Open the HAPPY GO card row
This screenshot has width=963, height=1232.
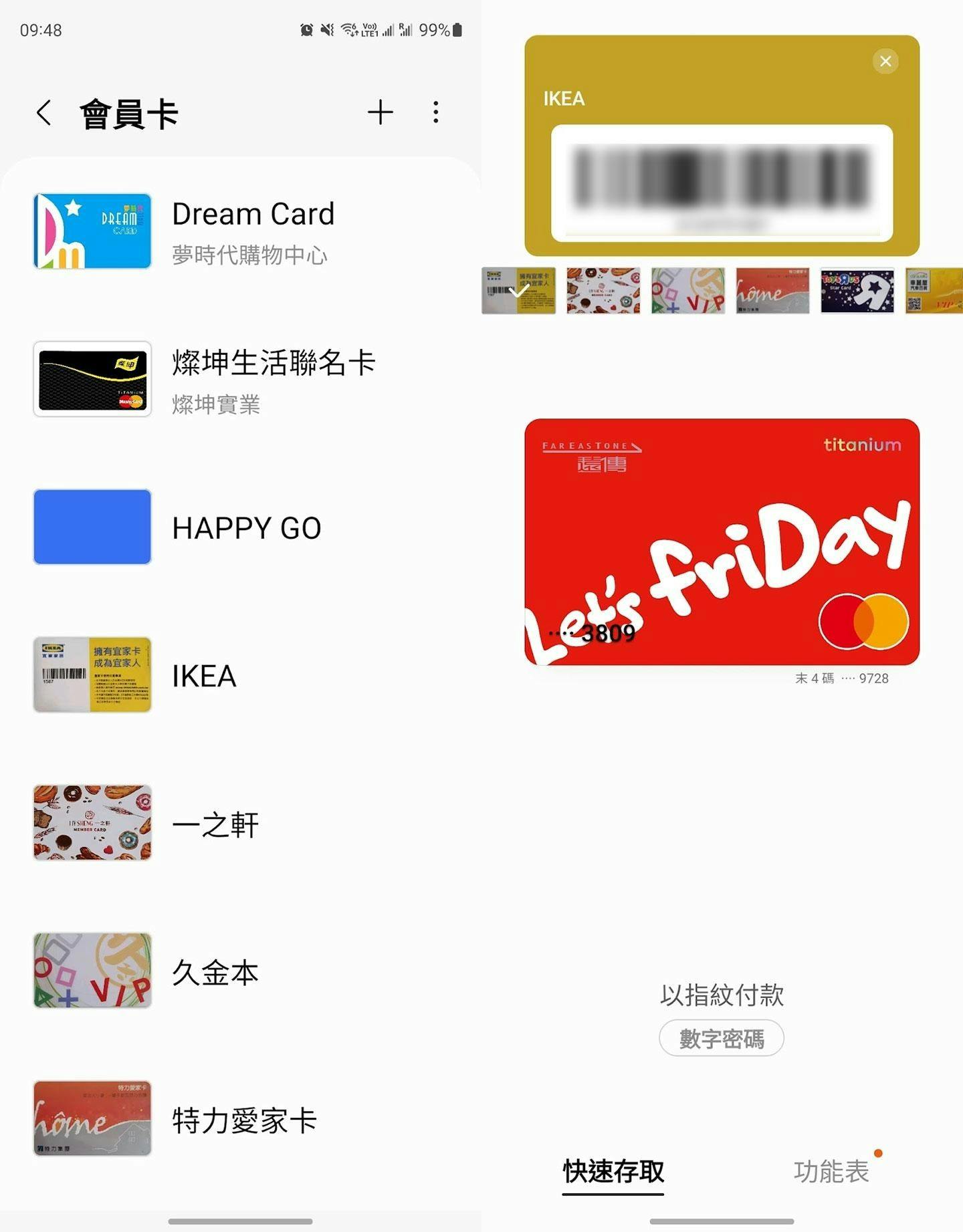tap(241, 527)
